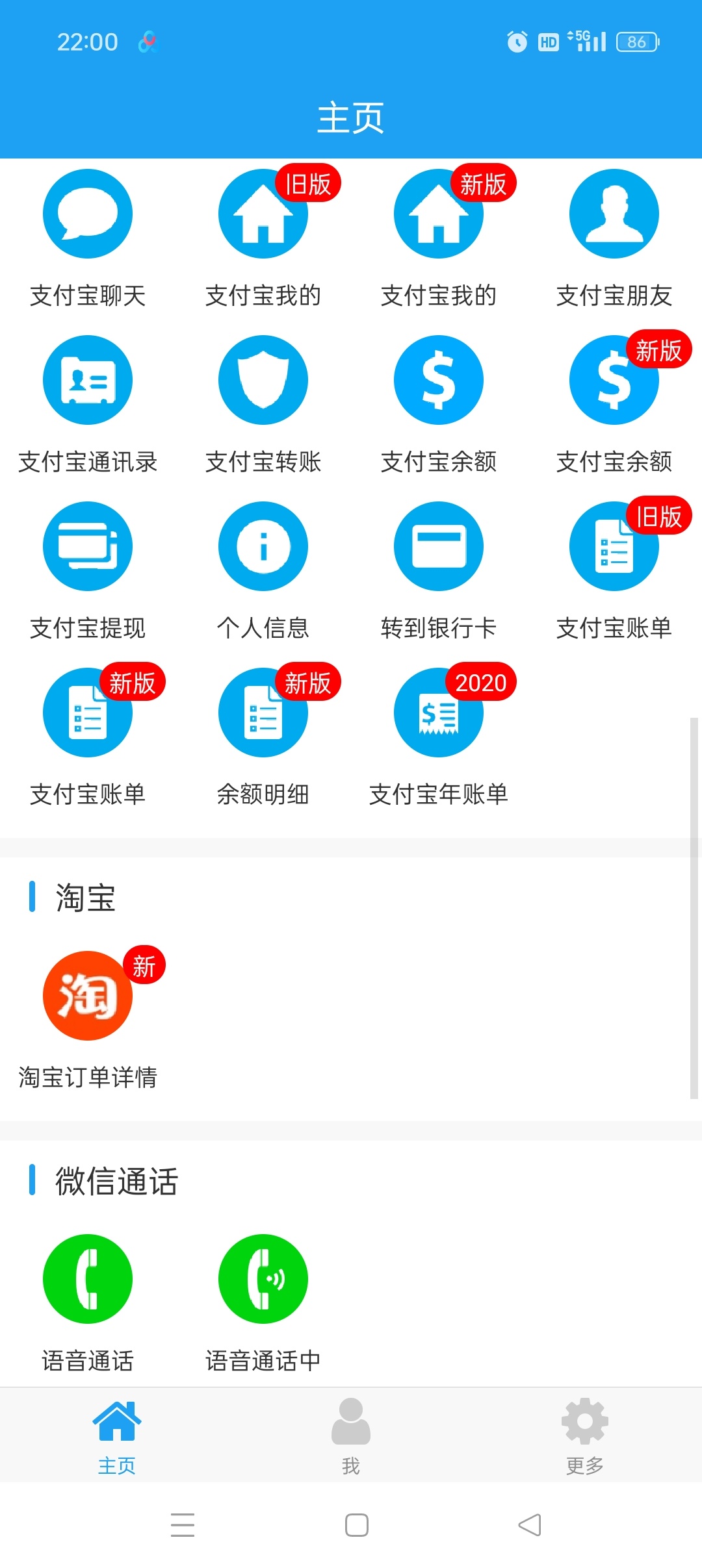This screenshot has width=702, height=1568.
Task: Open the 语音通话中 tool
Action: 263,1278
